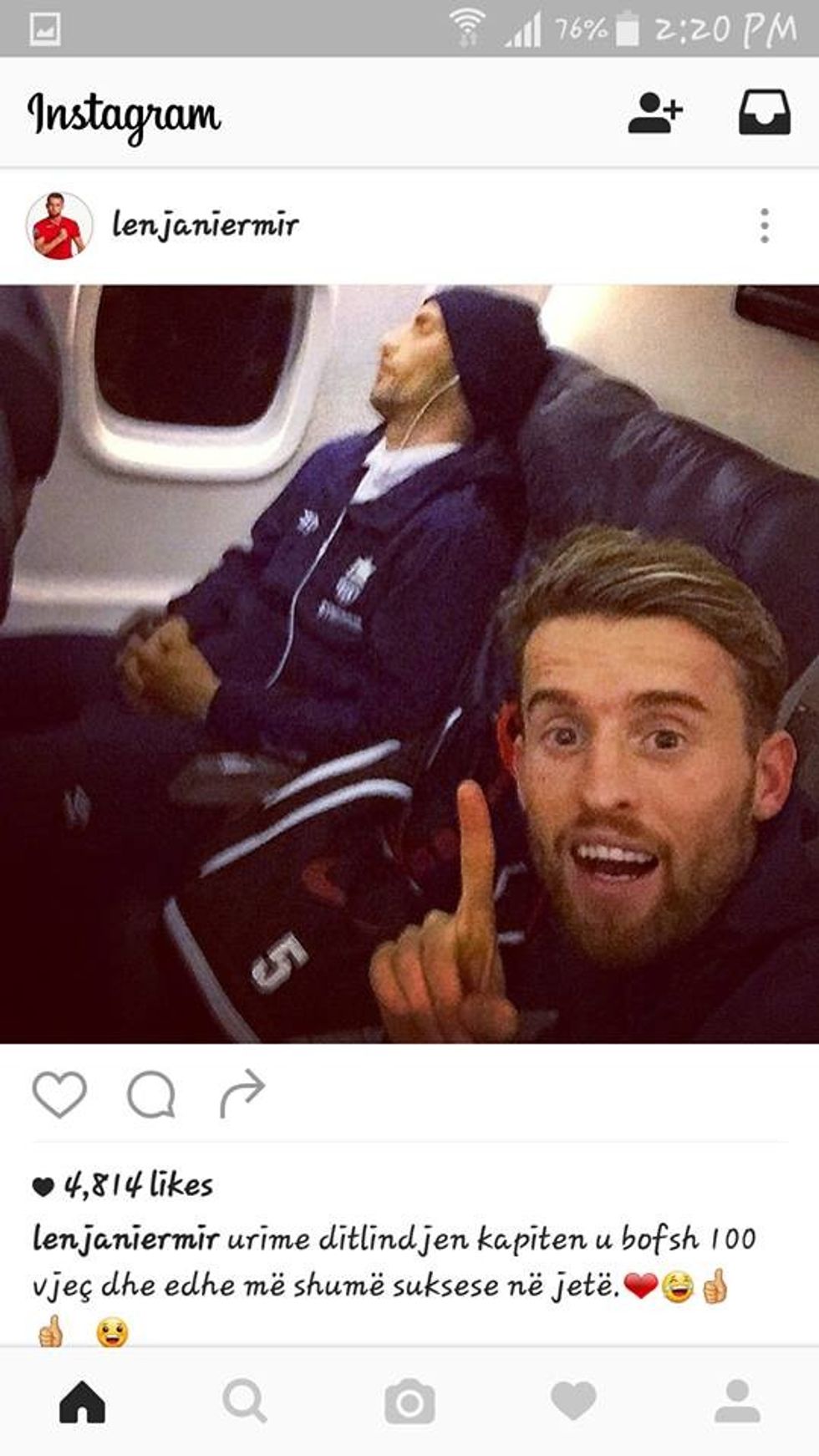Like lenjaniermir's post
819x1456 pixels.
click(59, 1093)
